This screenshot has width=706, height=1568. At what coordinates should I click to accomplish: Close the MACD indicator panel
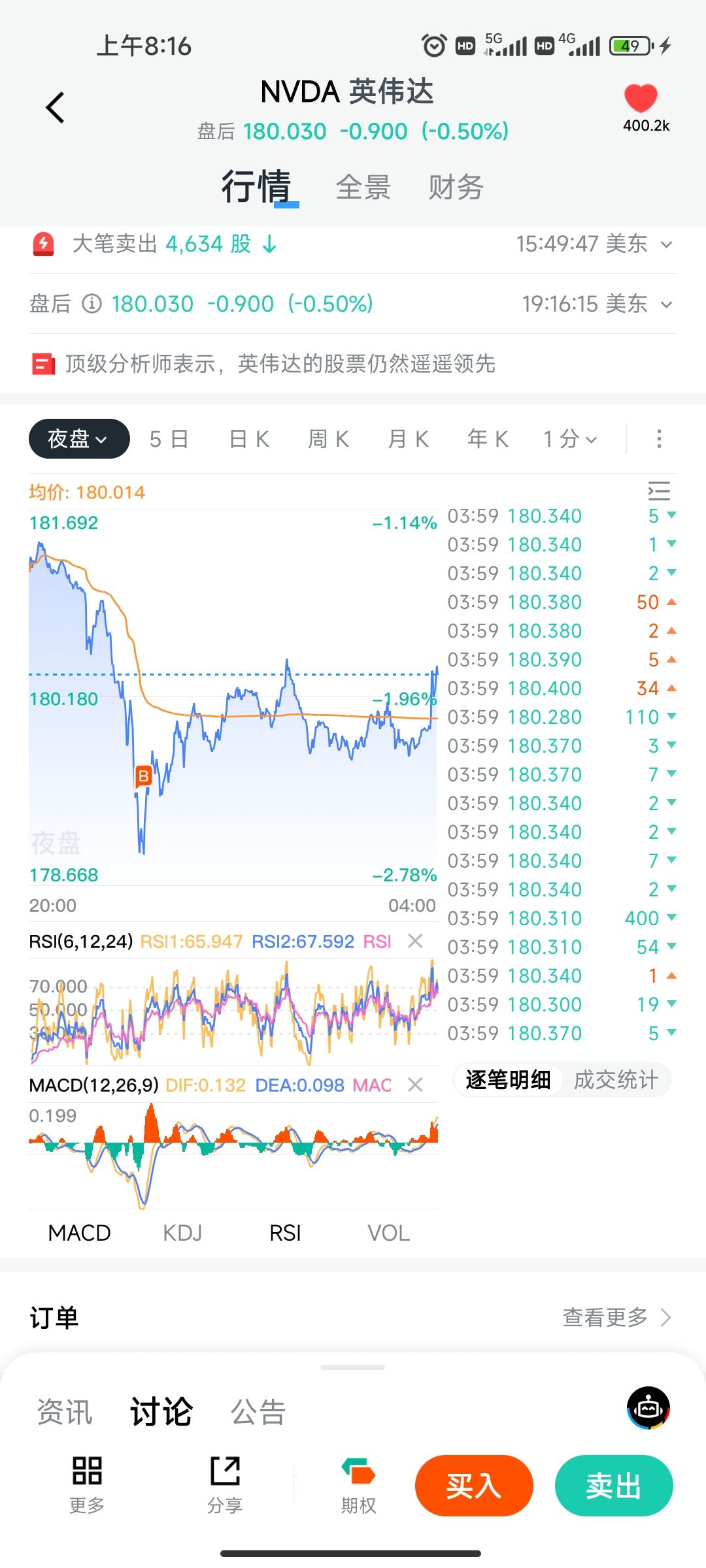click(415, 1085)
